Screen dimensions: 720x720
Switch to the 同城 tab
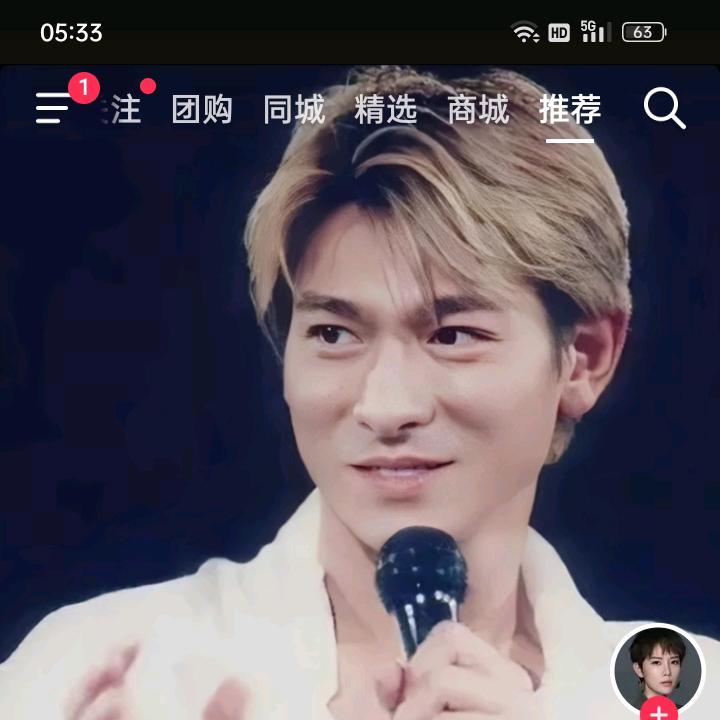pyautogui.click(x=294, y=109)
